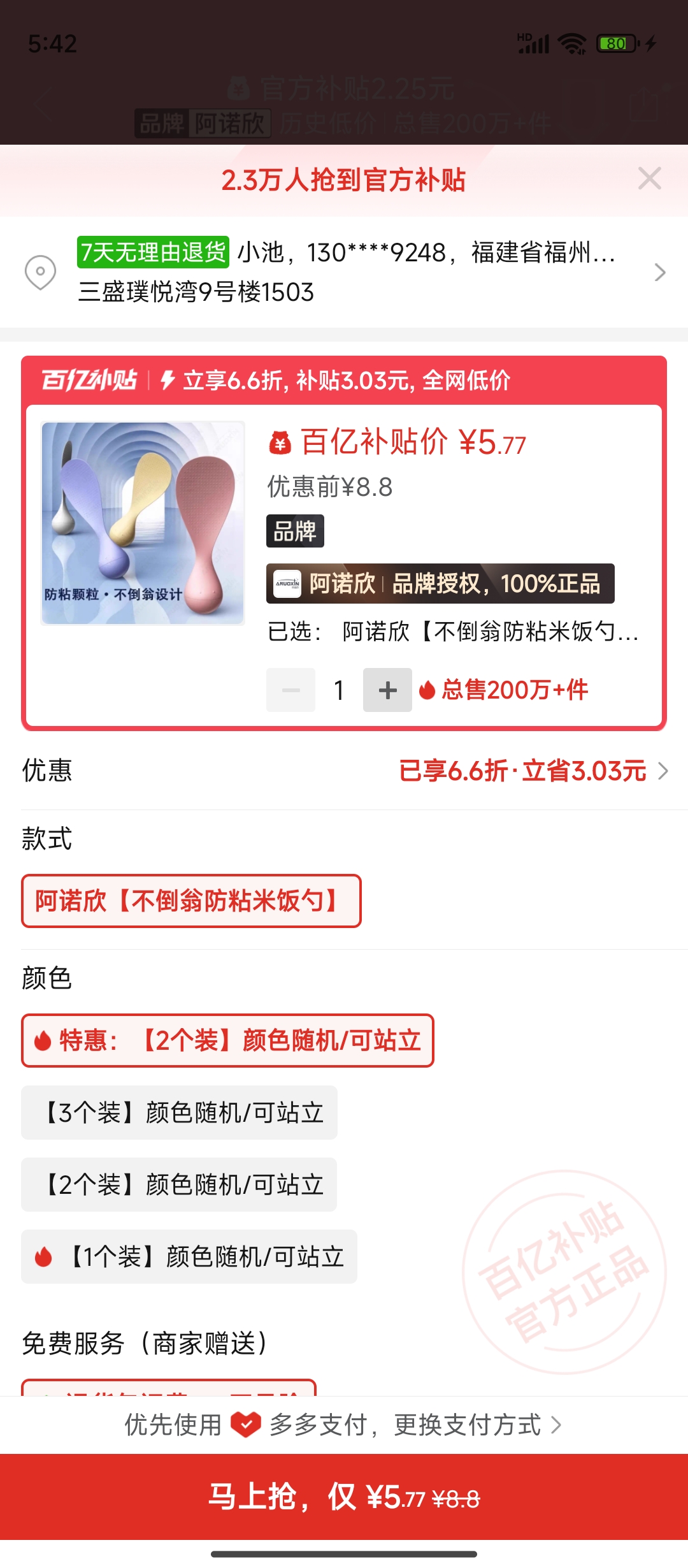This screenshot has height=1568, width=688.
Task: Tap 马上抢 to buy for ¥5.77
Action: (344, 1497)
